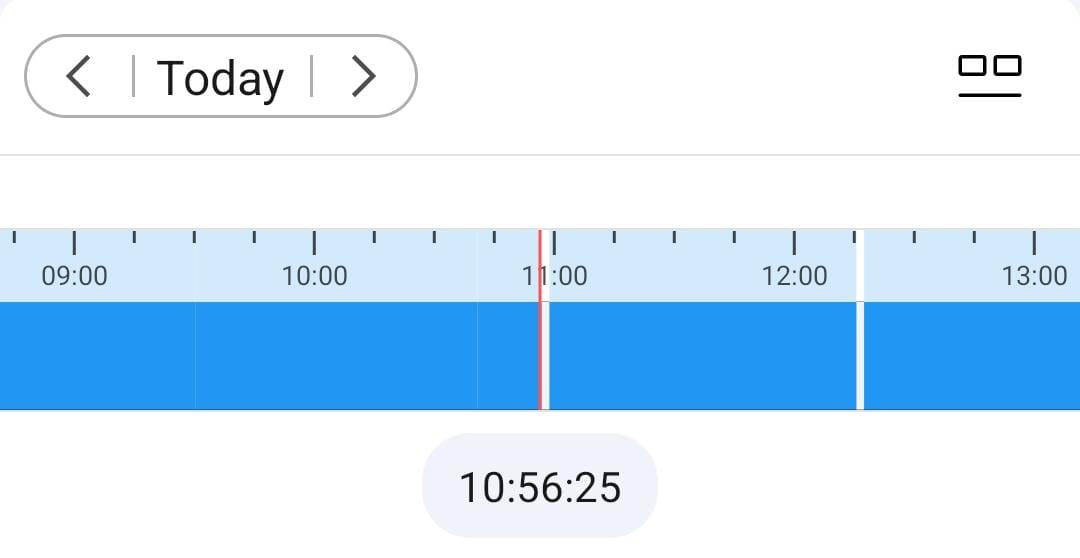Switch the timeline layout view
The height and width of the screenshot is (558, 1080).
point(989,76)
